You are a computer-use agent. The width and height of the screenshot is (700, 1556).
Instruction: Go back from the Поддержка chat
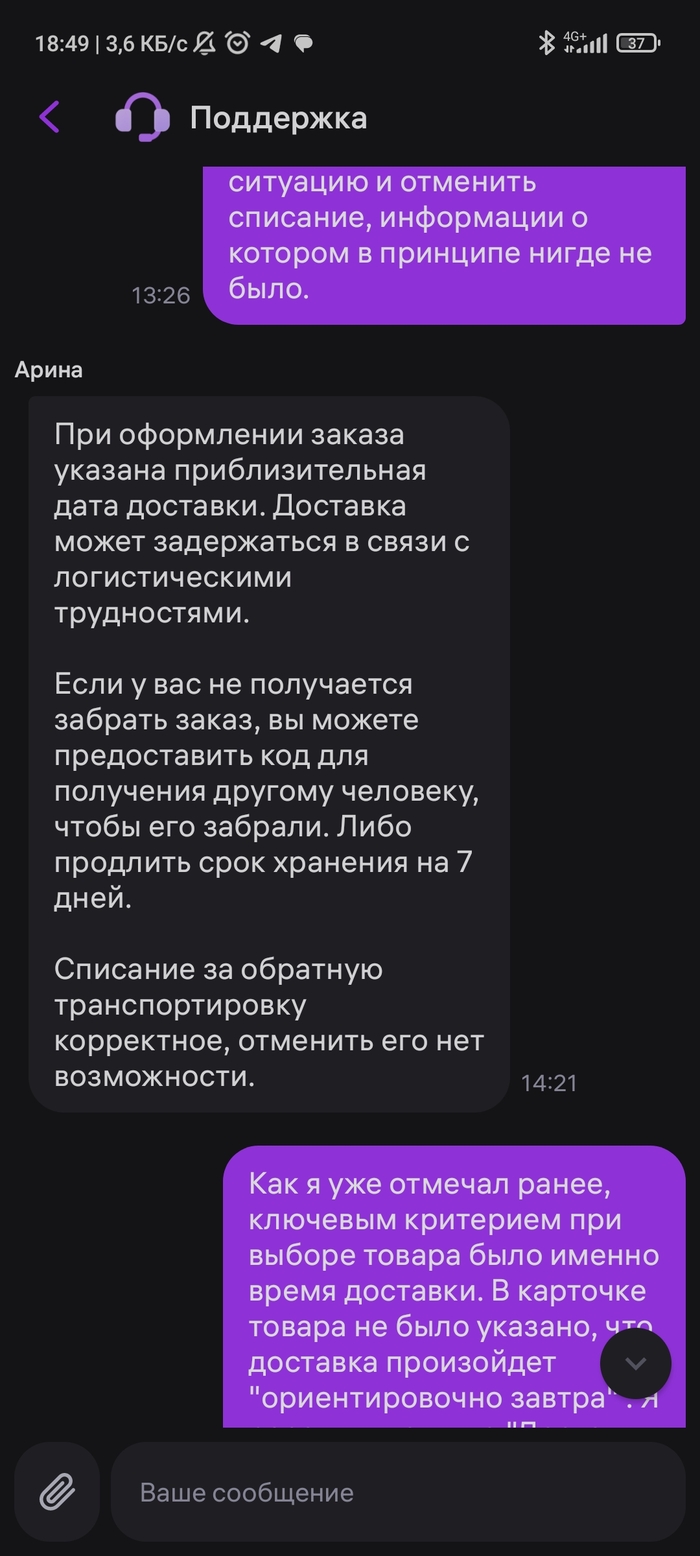(49, 117)
